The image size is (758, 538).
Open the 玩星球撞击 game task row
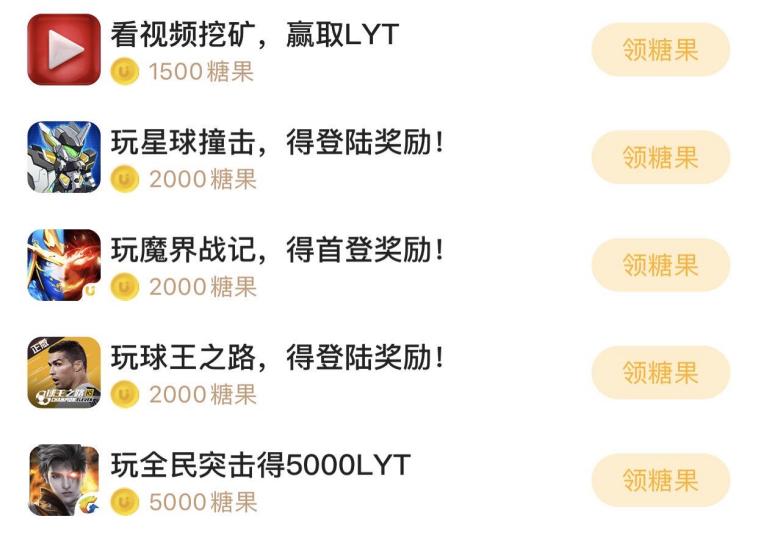coord(277,143)
